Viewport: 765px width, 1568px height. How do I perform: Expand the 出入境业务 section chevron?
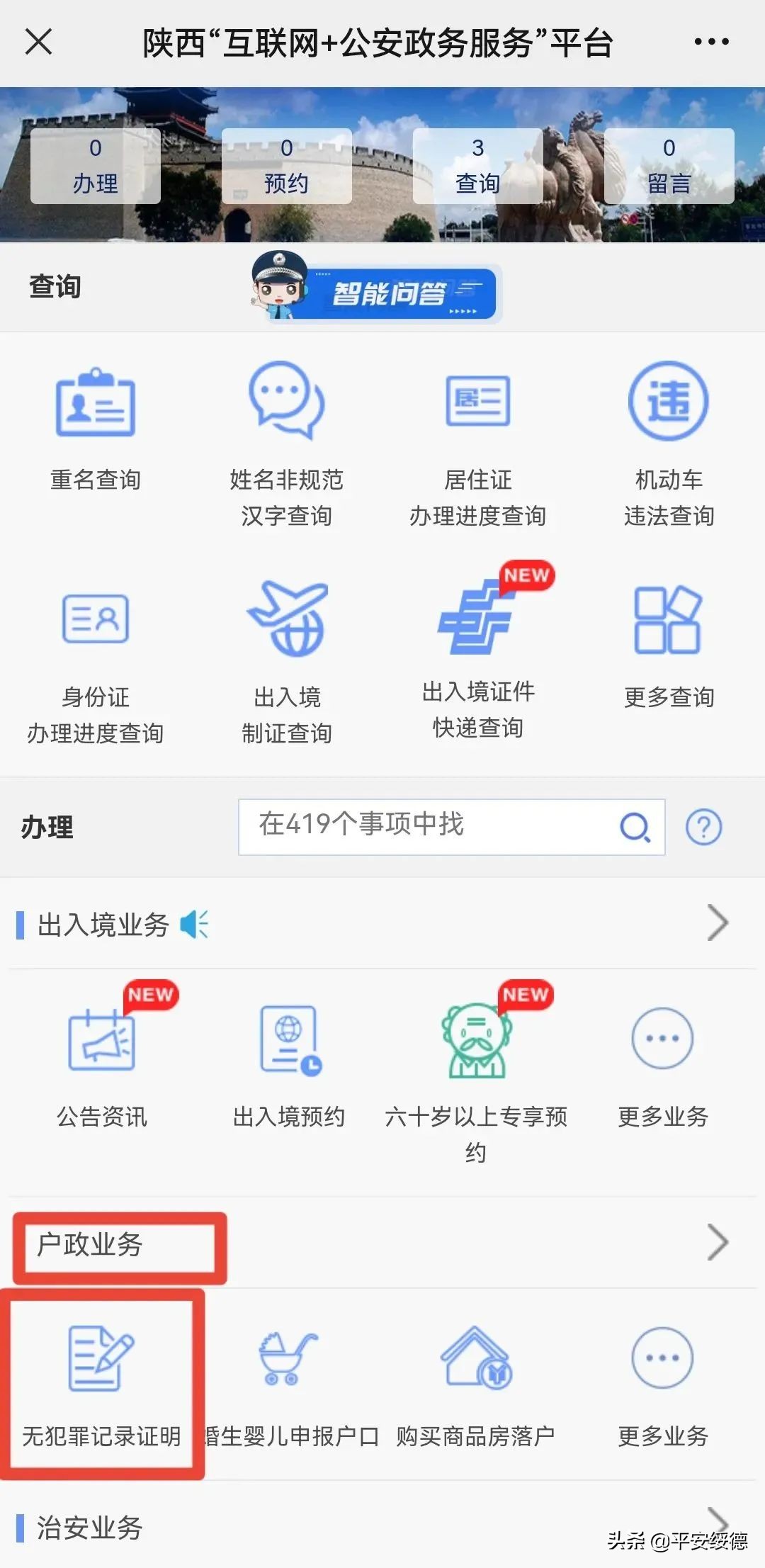[x=718, y=923]
